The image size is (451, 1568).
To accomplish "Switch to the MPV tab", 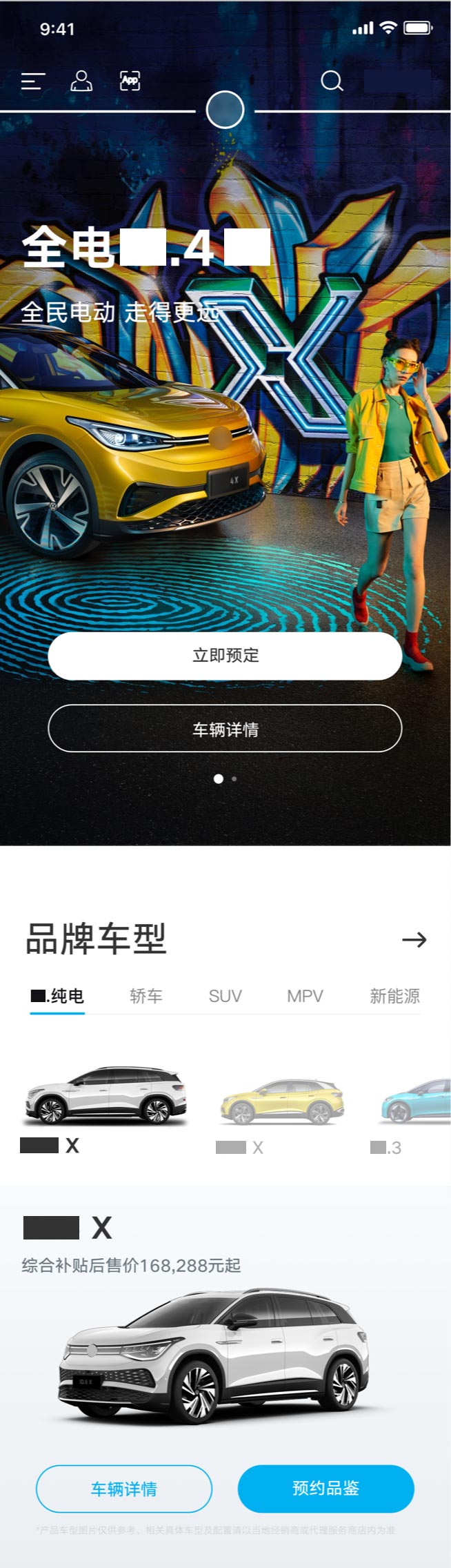I will (305, 996).
